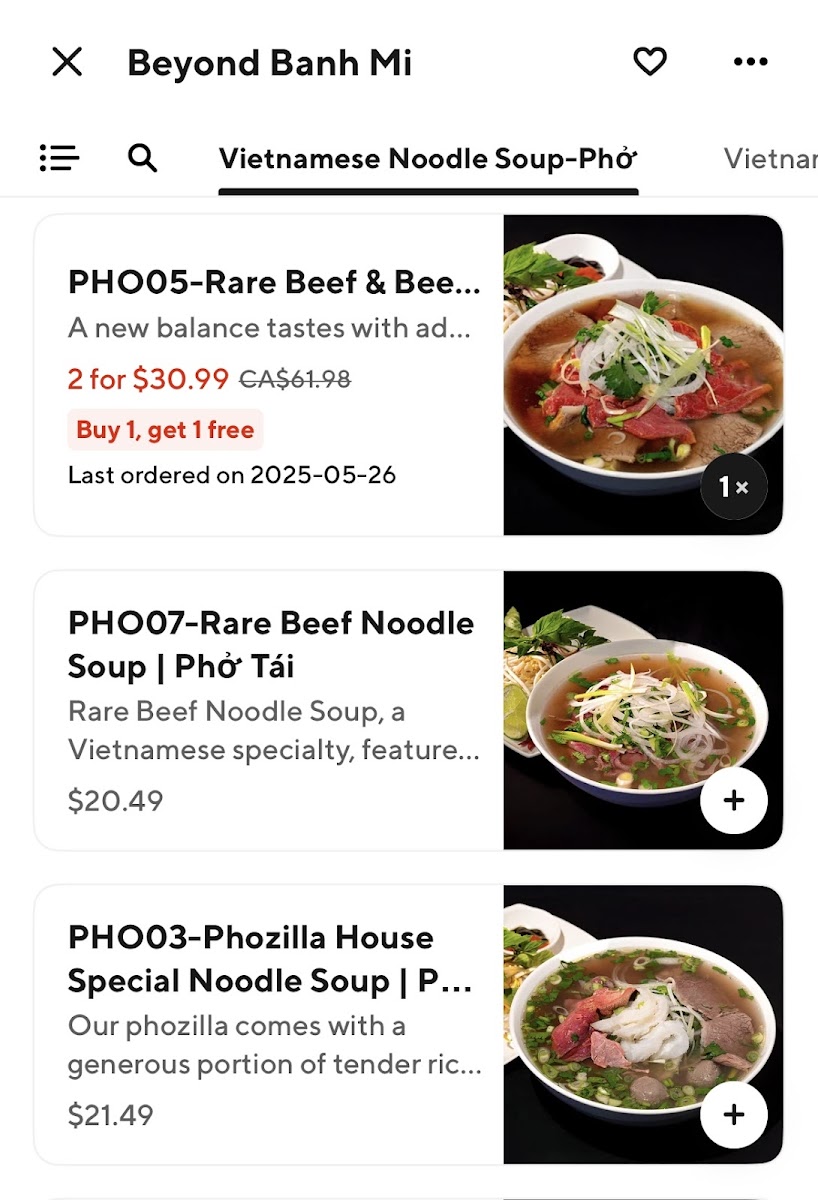
Task: Close the Beyond Banh Mi store page
Action: point(67,62)
